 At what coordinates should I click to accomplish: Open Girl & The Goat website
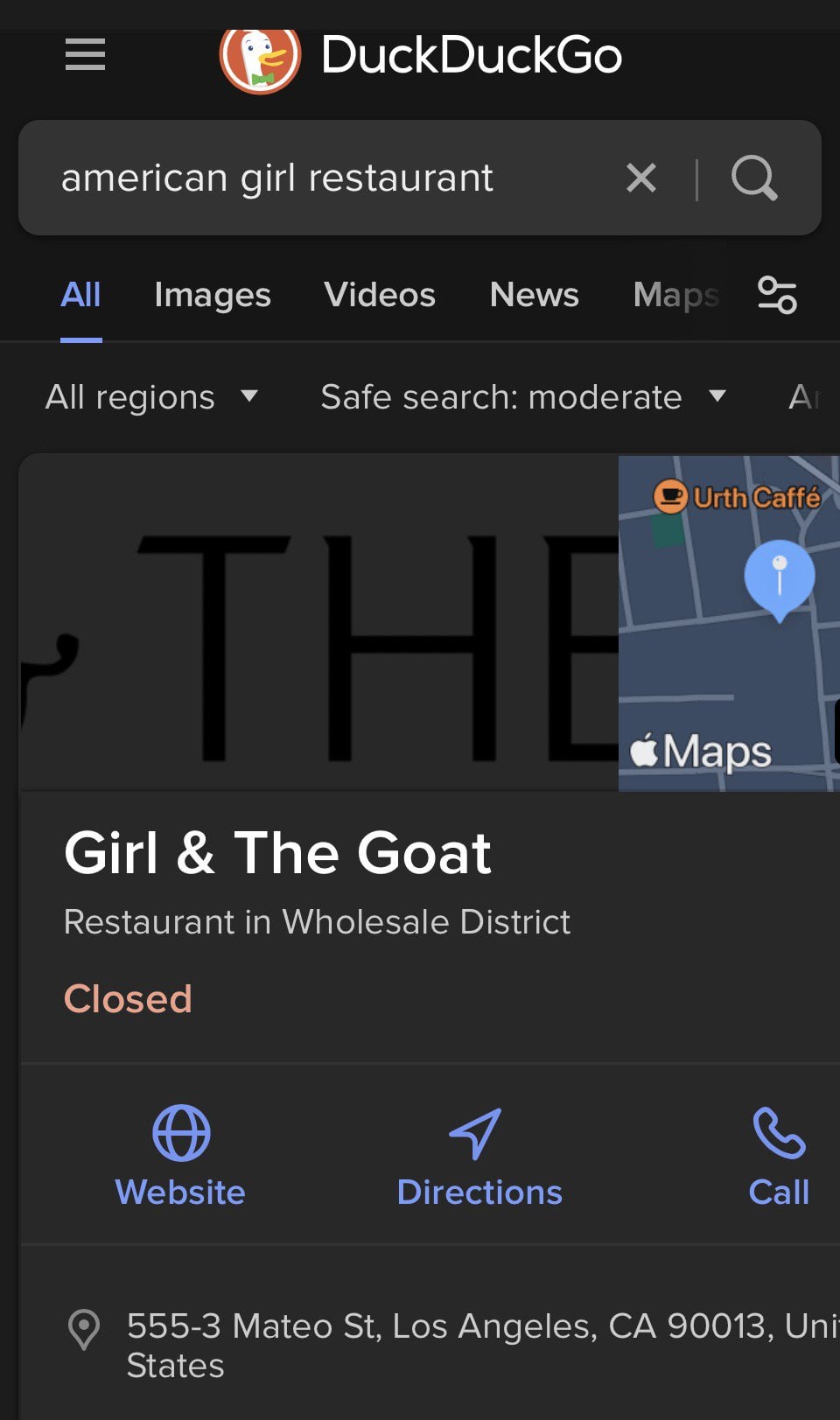point(180,1157)
